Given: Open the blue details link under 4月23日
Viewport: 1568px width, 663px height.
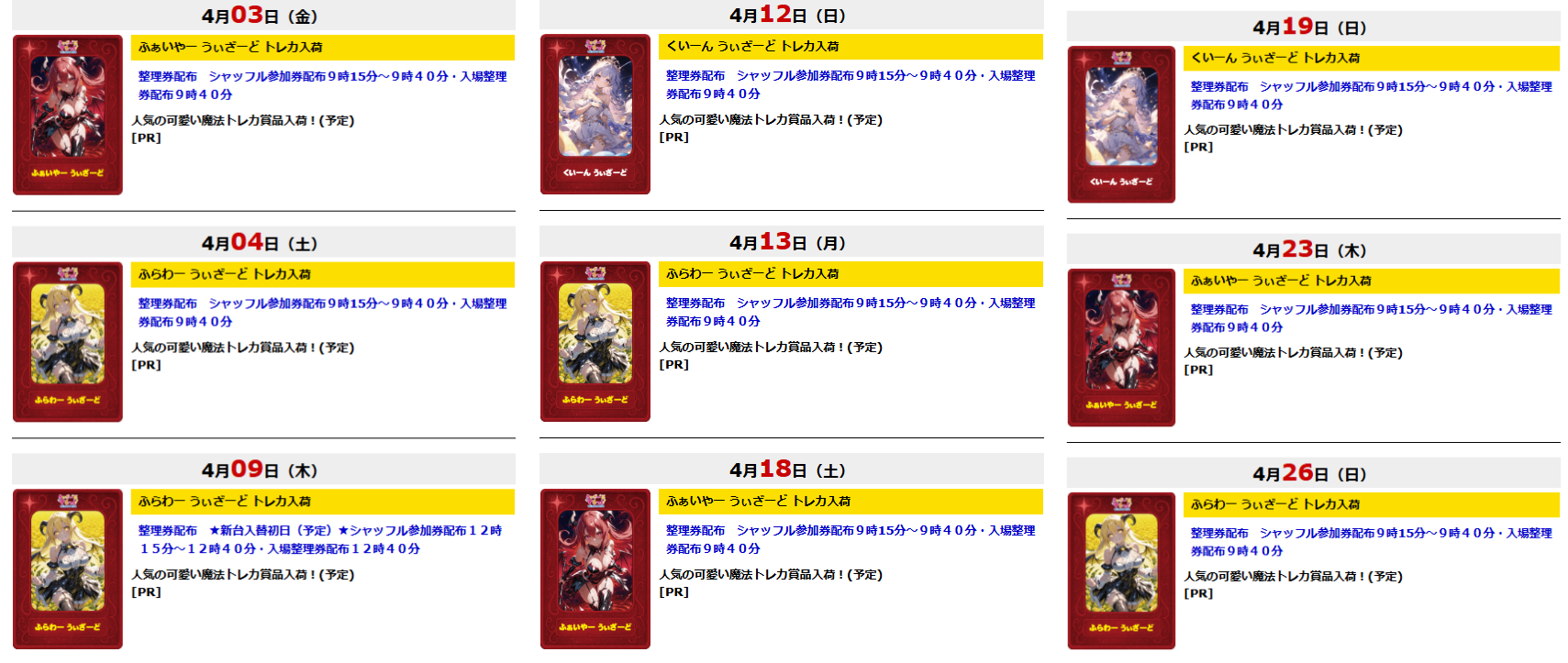Looking at the screenshot, I should 1371,318.
